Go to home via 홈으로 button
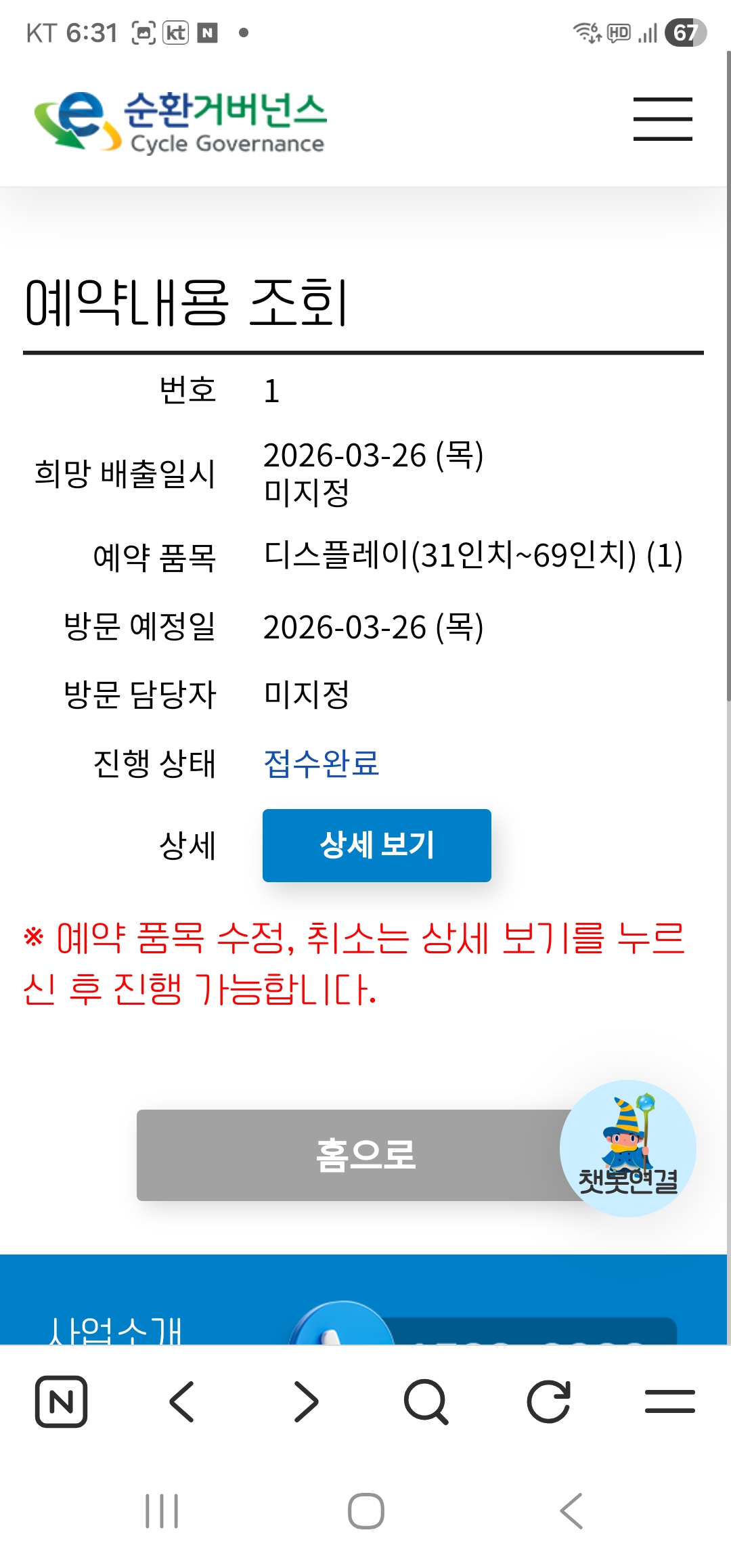The height and width of the screenshot is (1568, 731). pos(365,1155)
